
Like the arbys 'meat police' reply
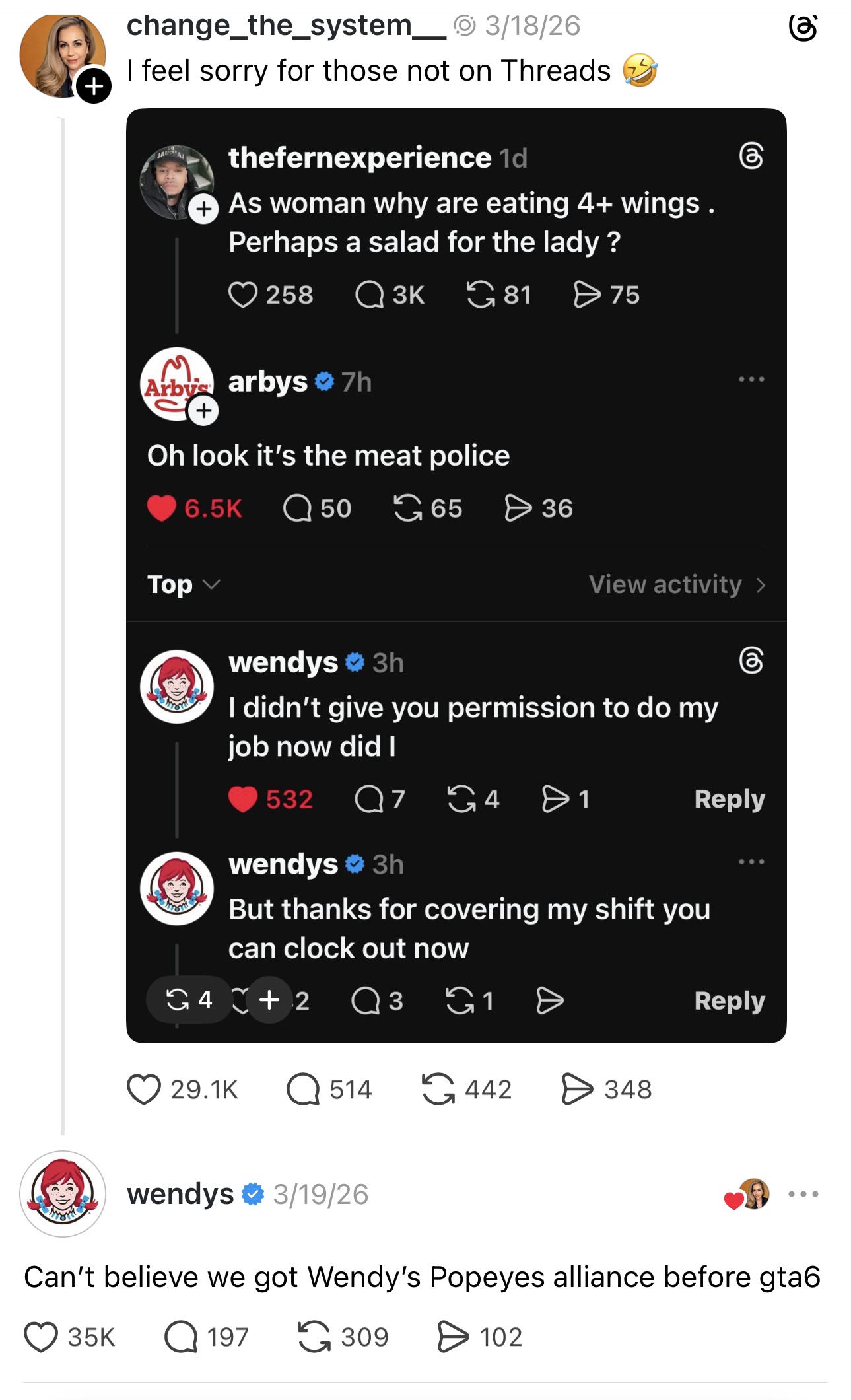tap(161, 507)
